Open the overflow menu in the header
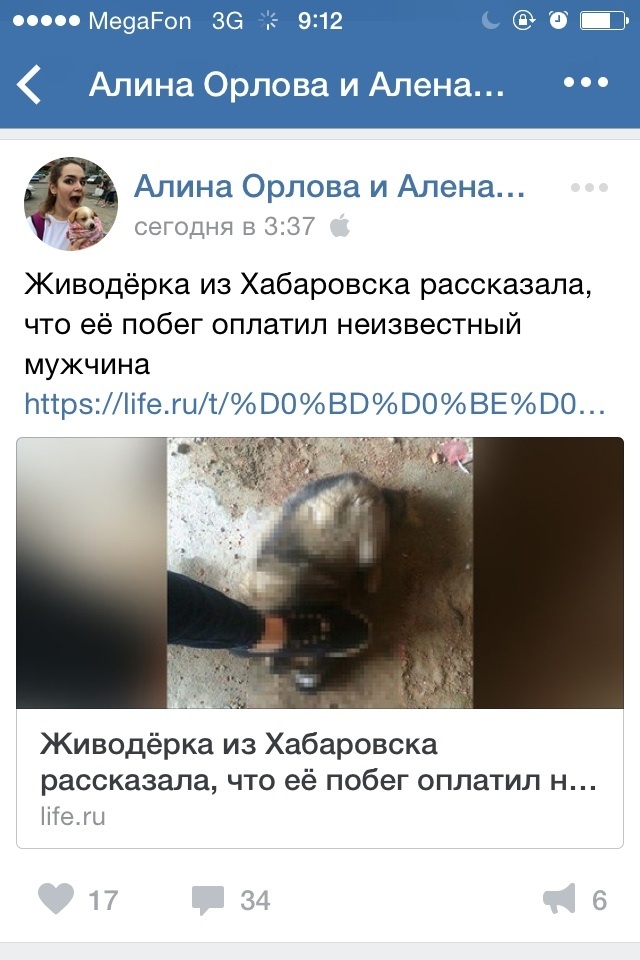The height and width of the screenshot is (960, 640). pyautogui.click(x=585, y=84)
